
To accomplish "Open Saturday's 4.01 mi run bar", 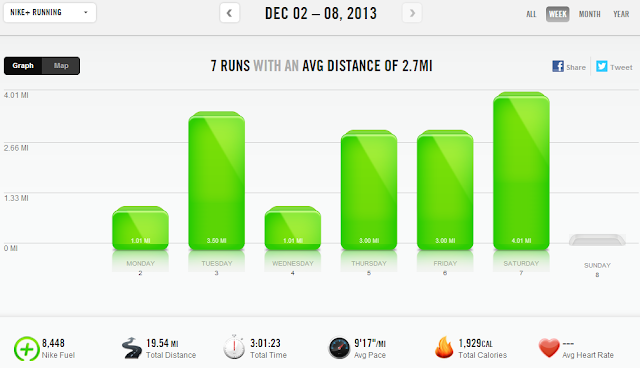I will [521, 171].
